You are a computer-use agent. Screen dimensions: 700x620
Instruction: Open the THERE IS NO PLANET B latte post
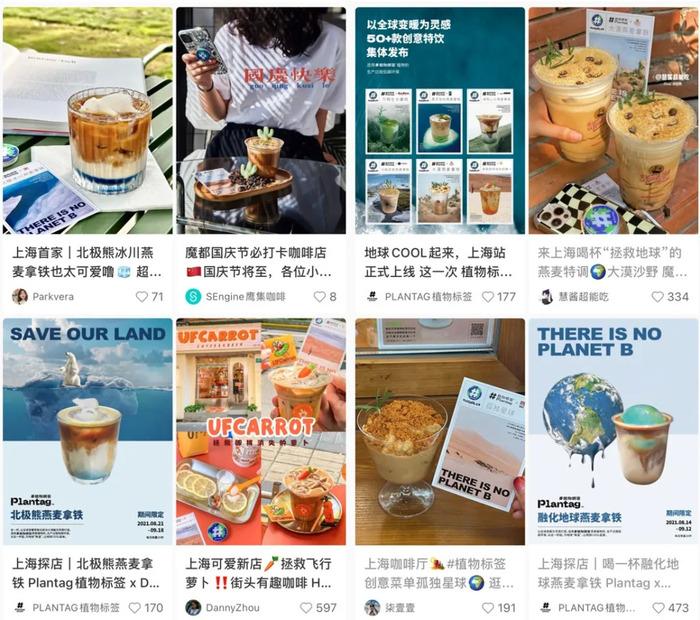(x=613, y=432)
